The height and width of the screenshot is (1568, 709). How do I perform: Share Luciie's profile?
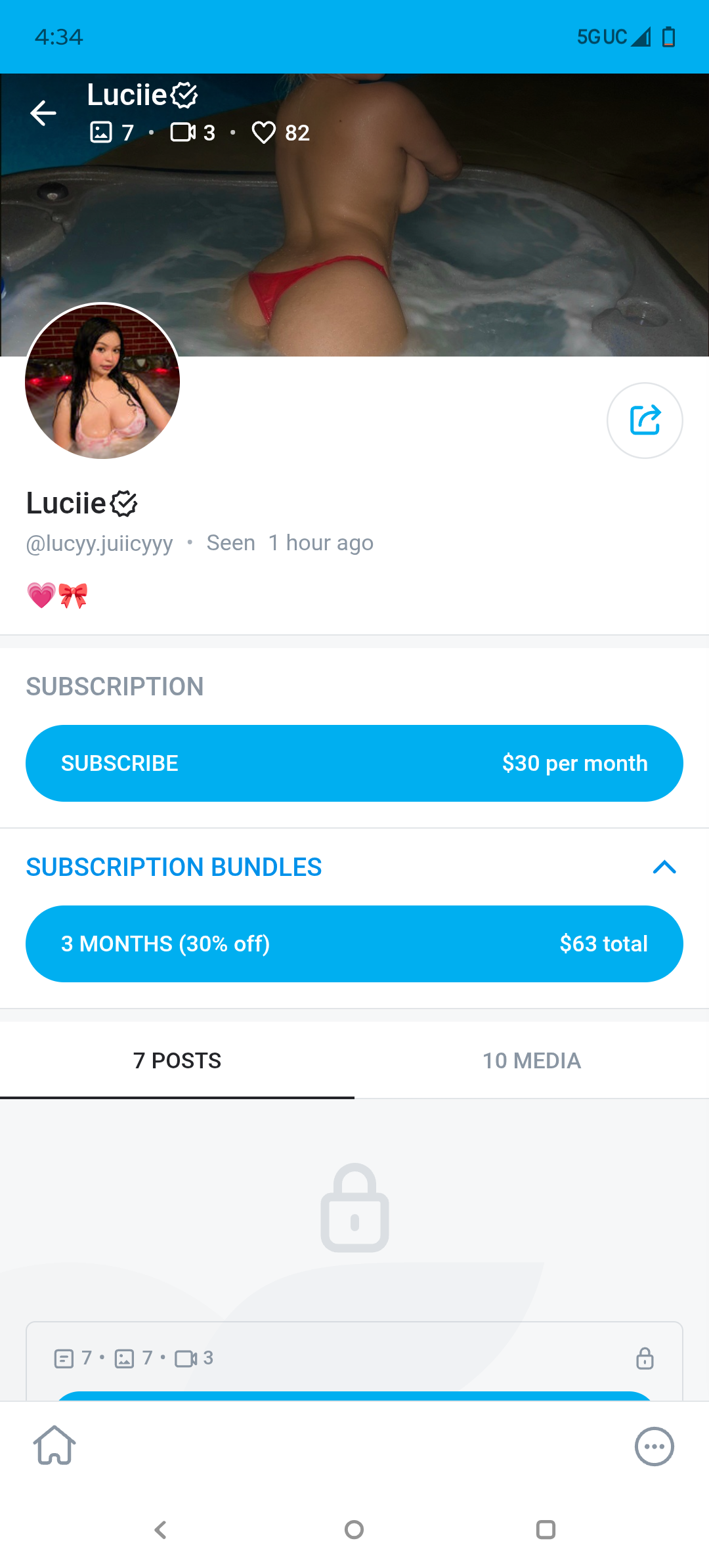coord(645,420)
